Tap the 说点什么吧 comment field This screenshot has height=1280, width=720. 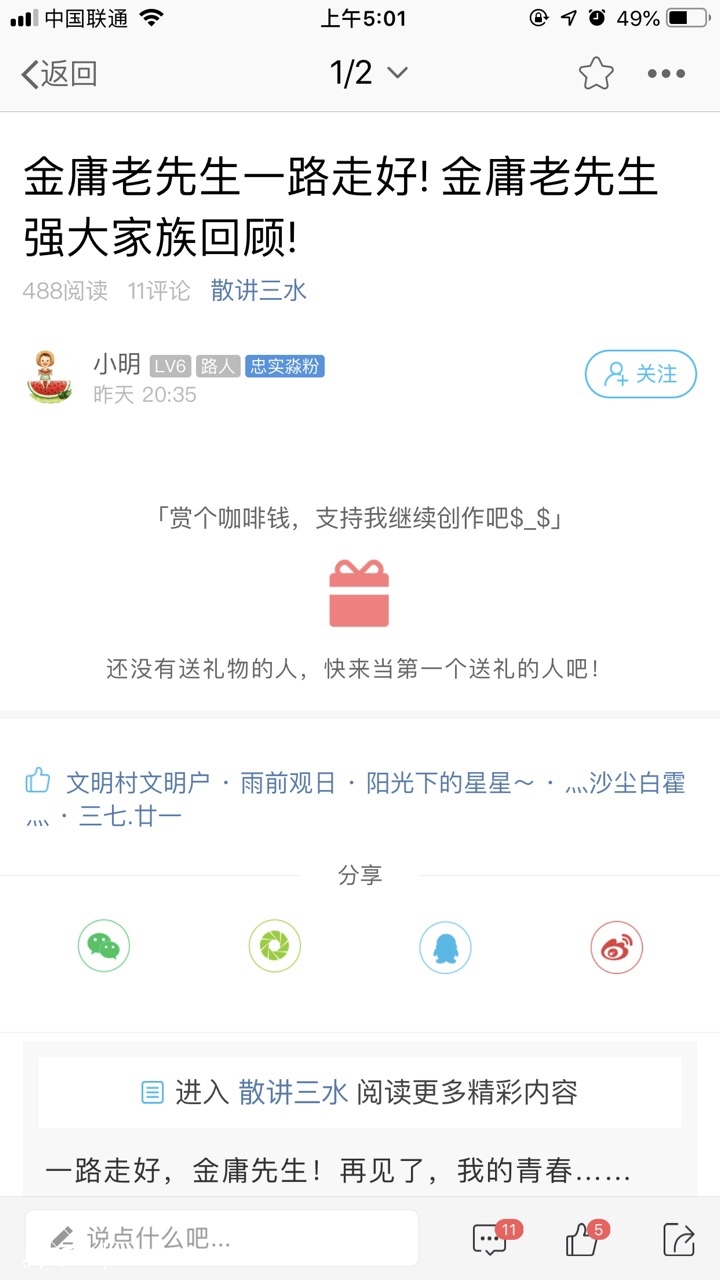[x=222, y=1239]
